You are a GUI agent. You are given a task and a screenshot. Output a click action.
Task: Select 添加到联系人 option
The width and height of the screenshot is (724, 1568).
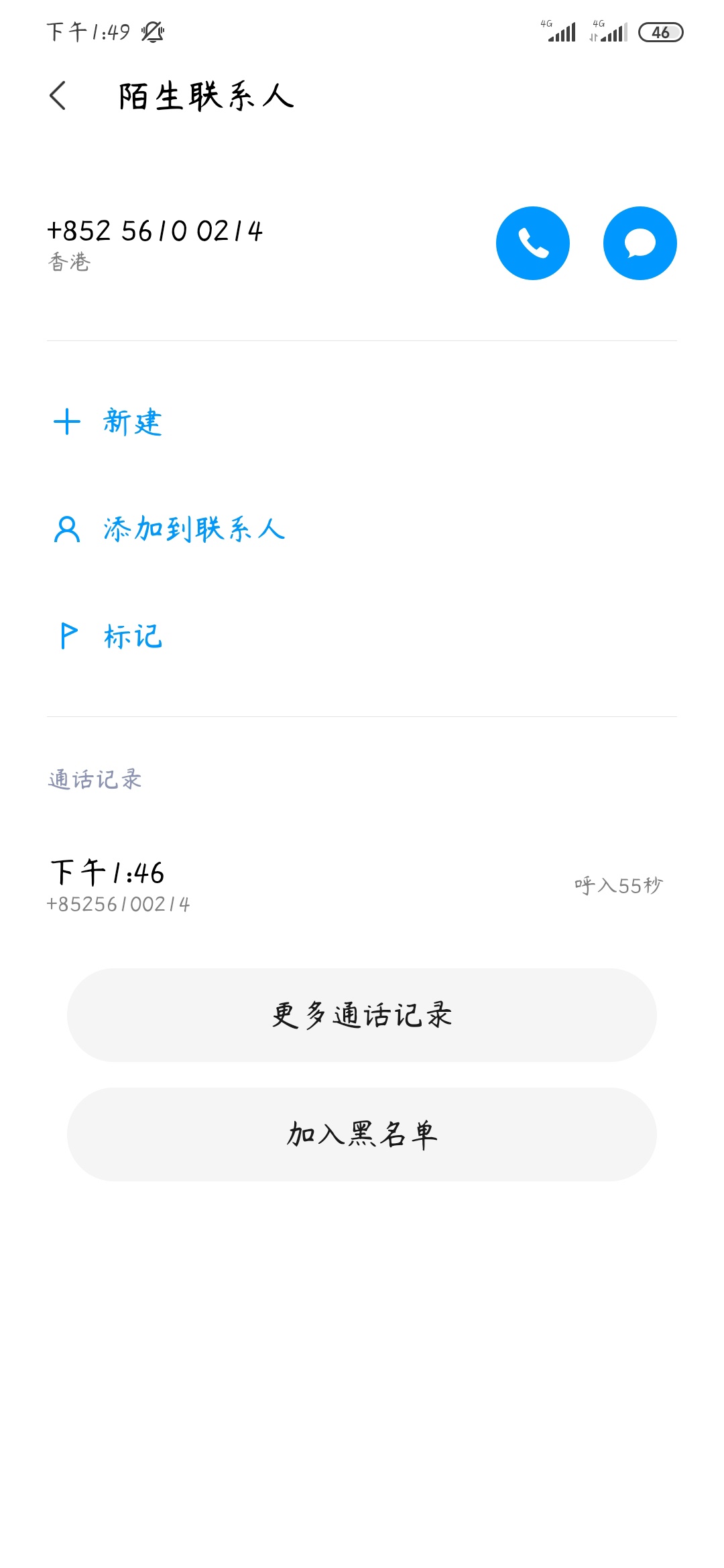pyautogui.click(x=362, y=529)
